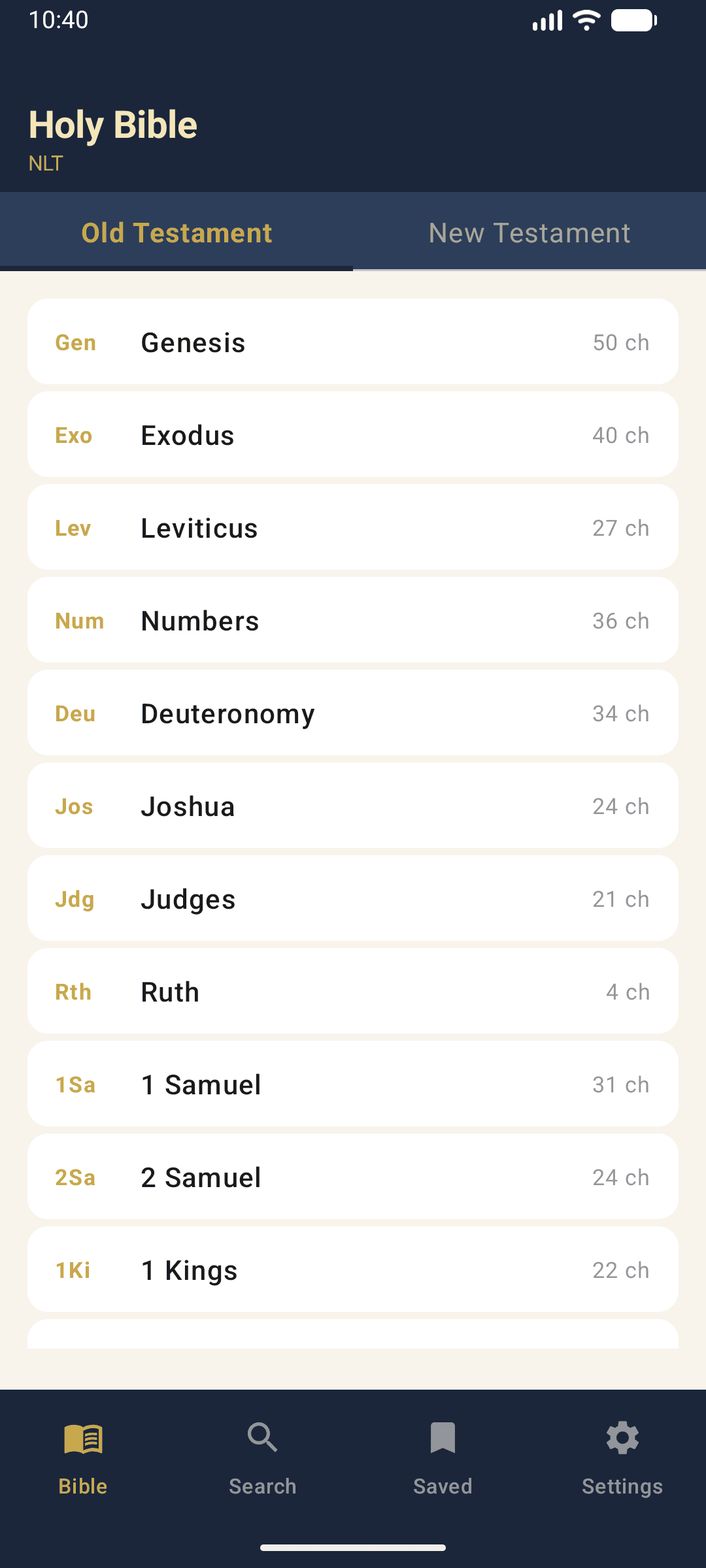Viewport: 706px width, 1568px height.
Task: Tap the NLT translation label
Action: coord(44,163)
